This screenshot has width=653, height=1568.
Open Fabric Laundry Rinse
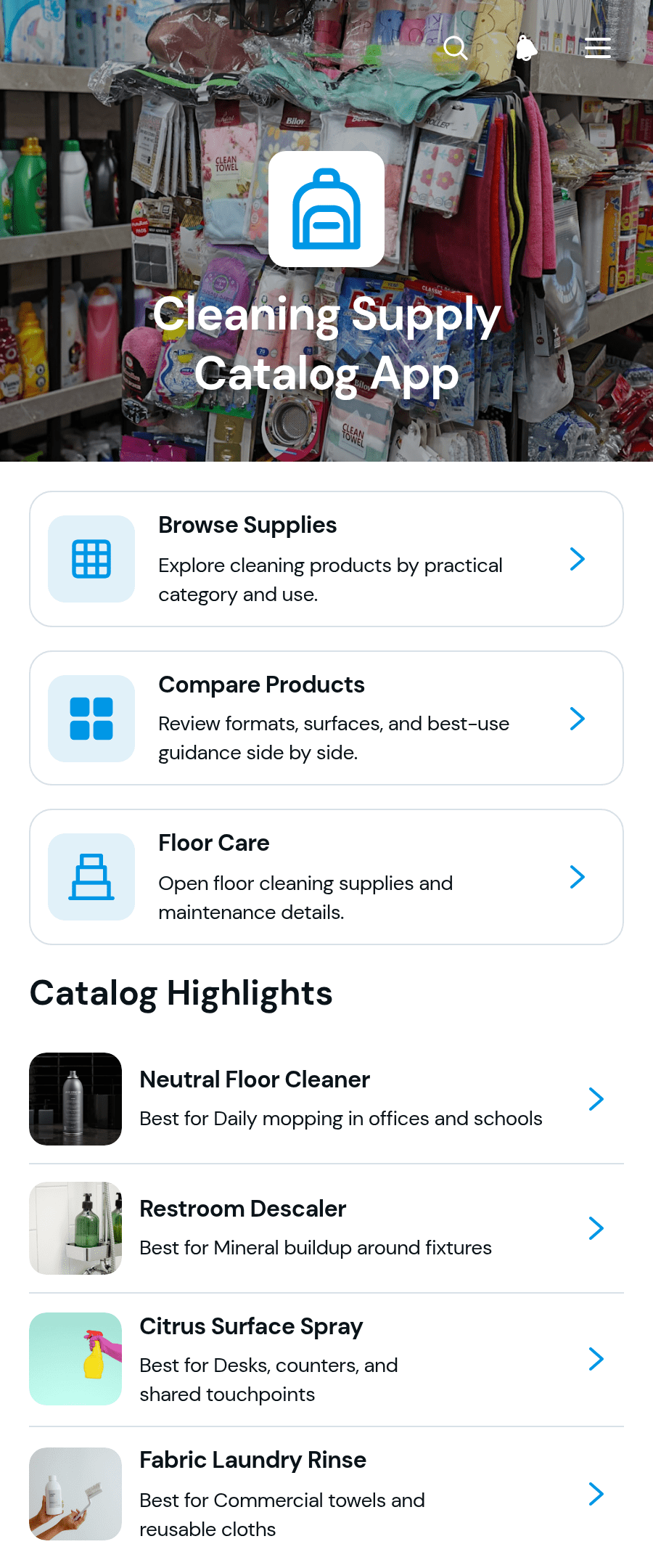coord(326,1494)
